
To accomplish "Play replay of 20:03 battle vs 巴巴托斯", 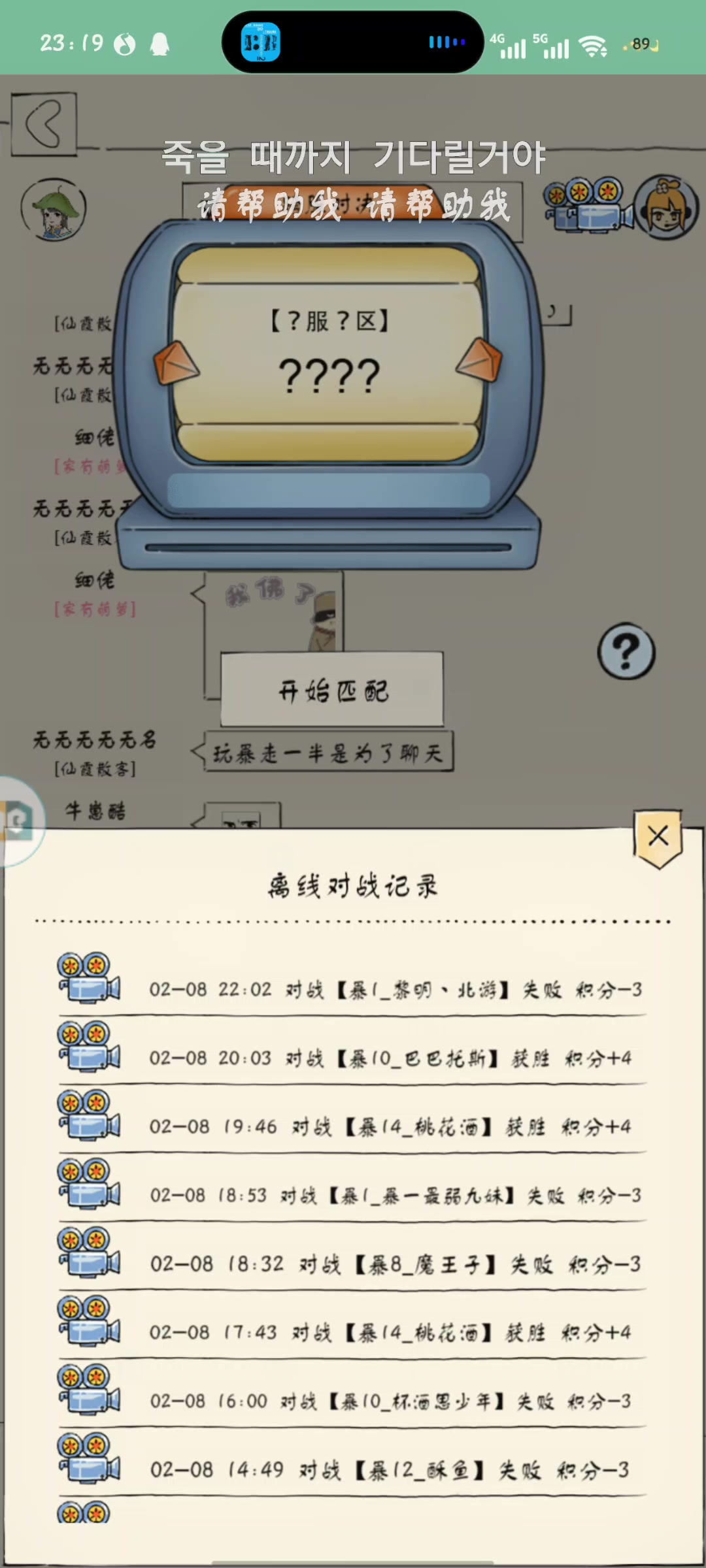I will 89,1047.
